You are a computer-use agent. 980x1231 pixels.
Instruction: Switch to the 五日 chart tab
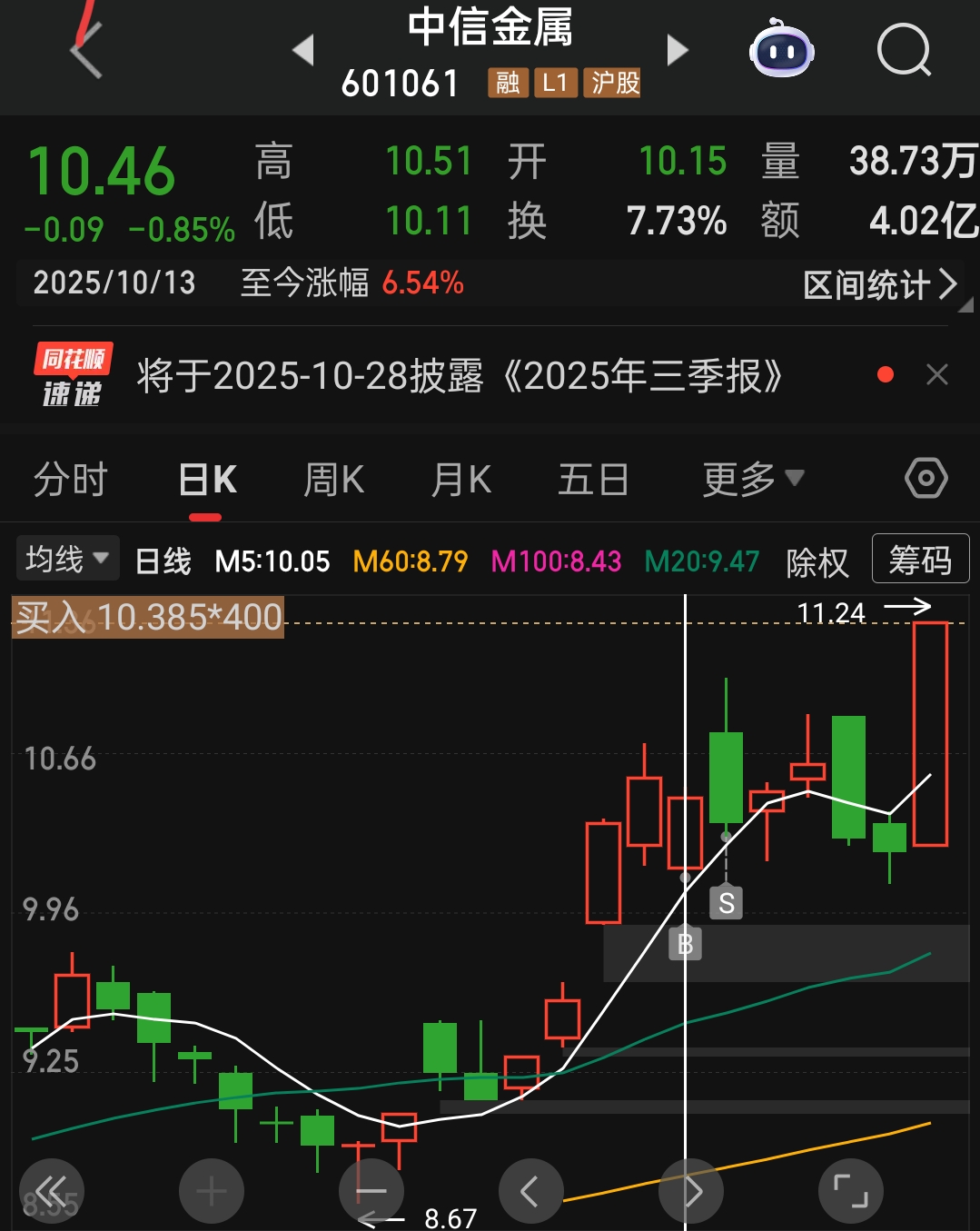point(593,479)
